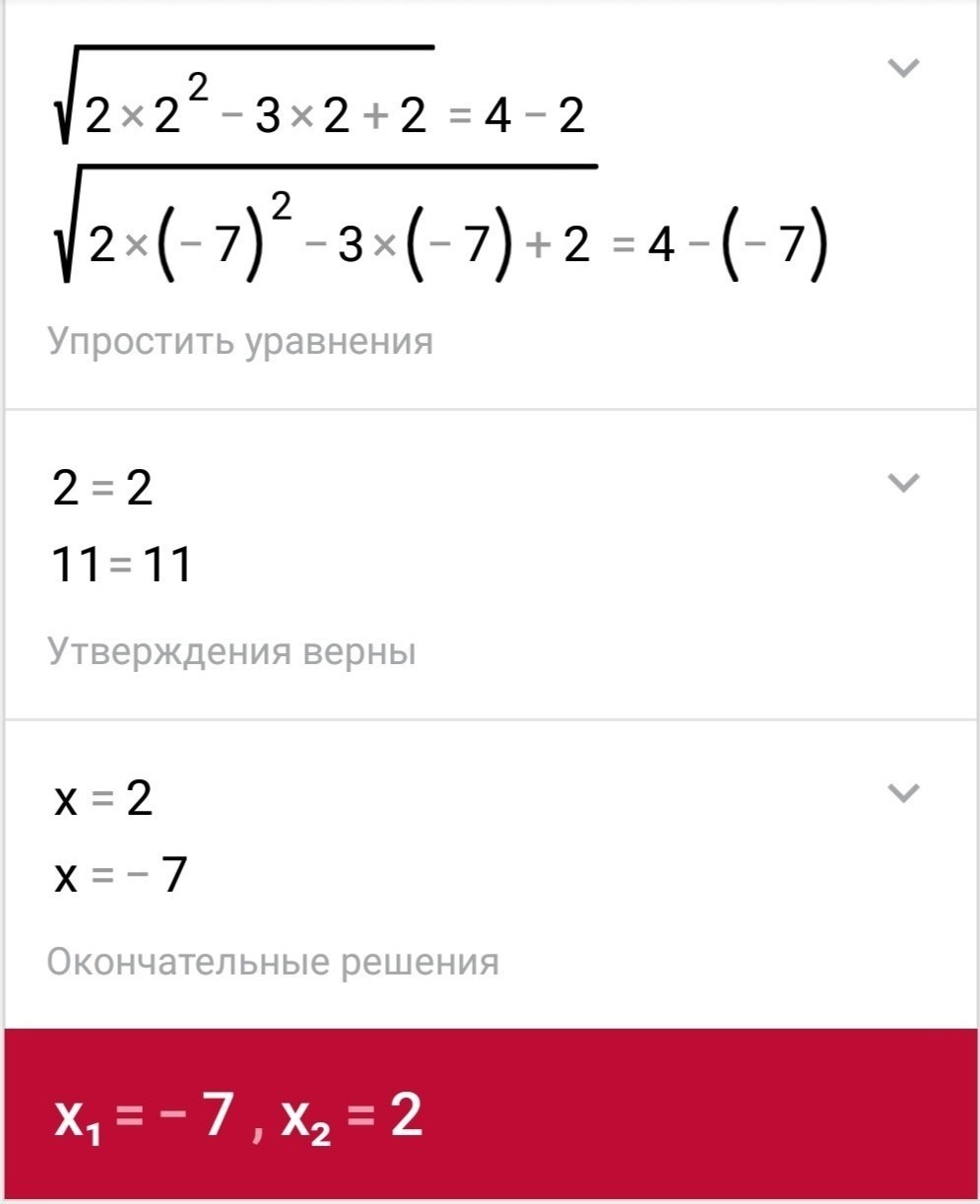Expand the 'Утверждения верны' step chevron

[x=903, y=482]
